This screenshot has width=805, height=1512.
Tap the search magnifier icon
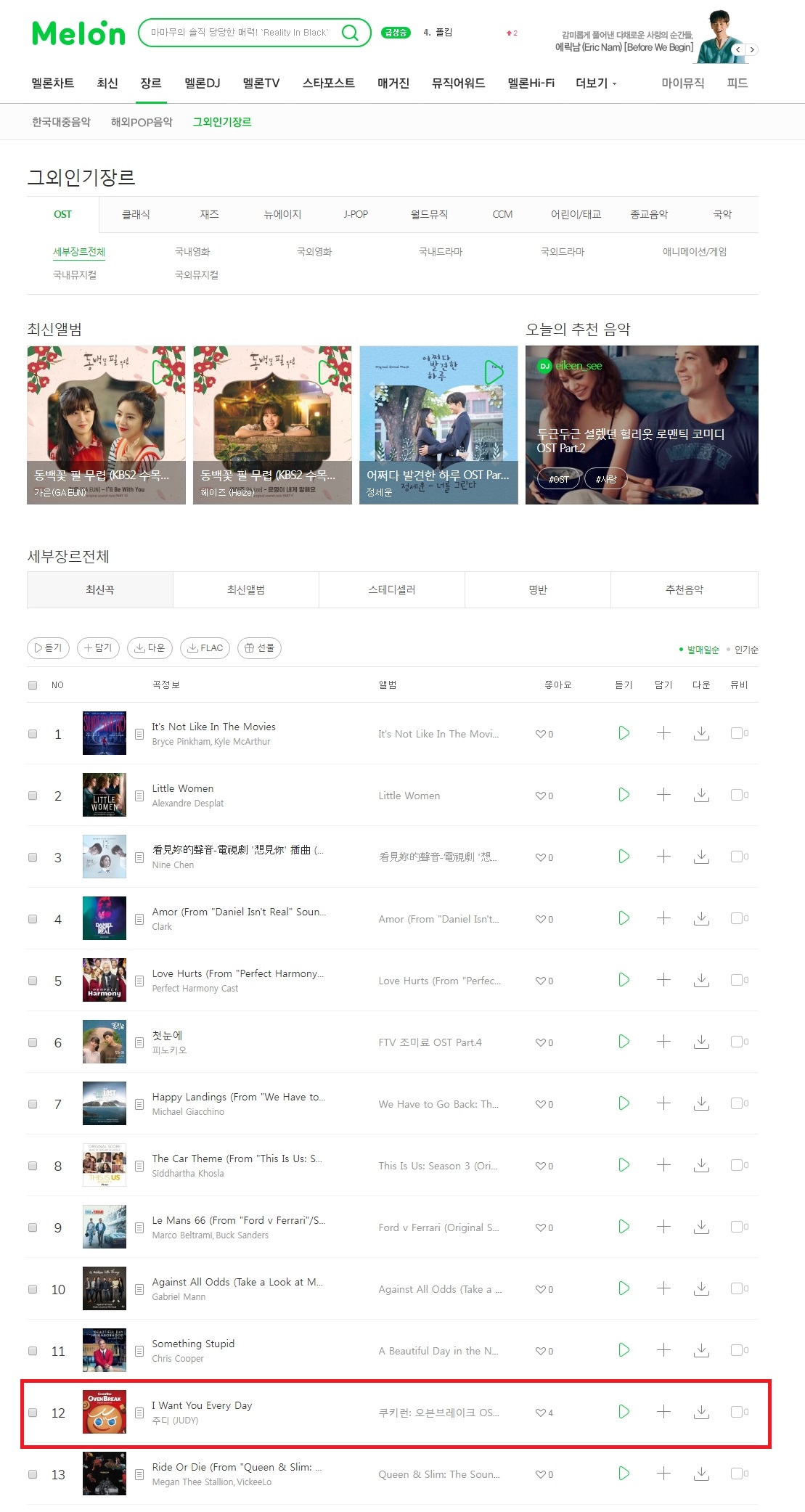350,33
